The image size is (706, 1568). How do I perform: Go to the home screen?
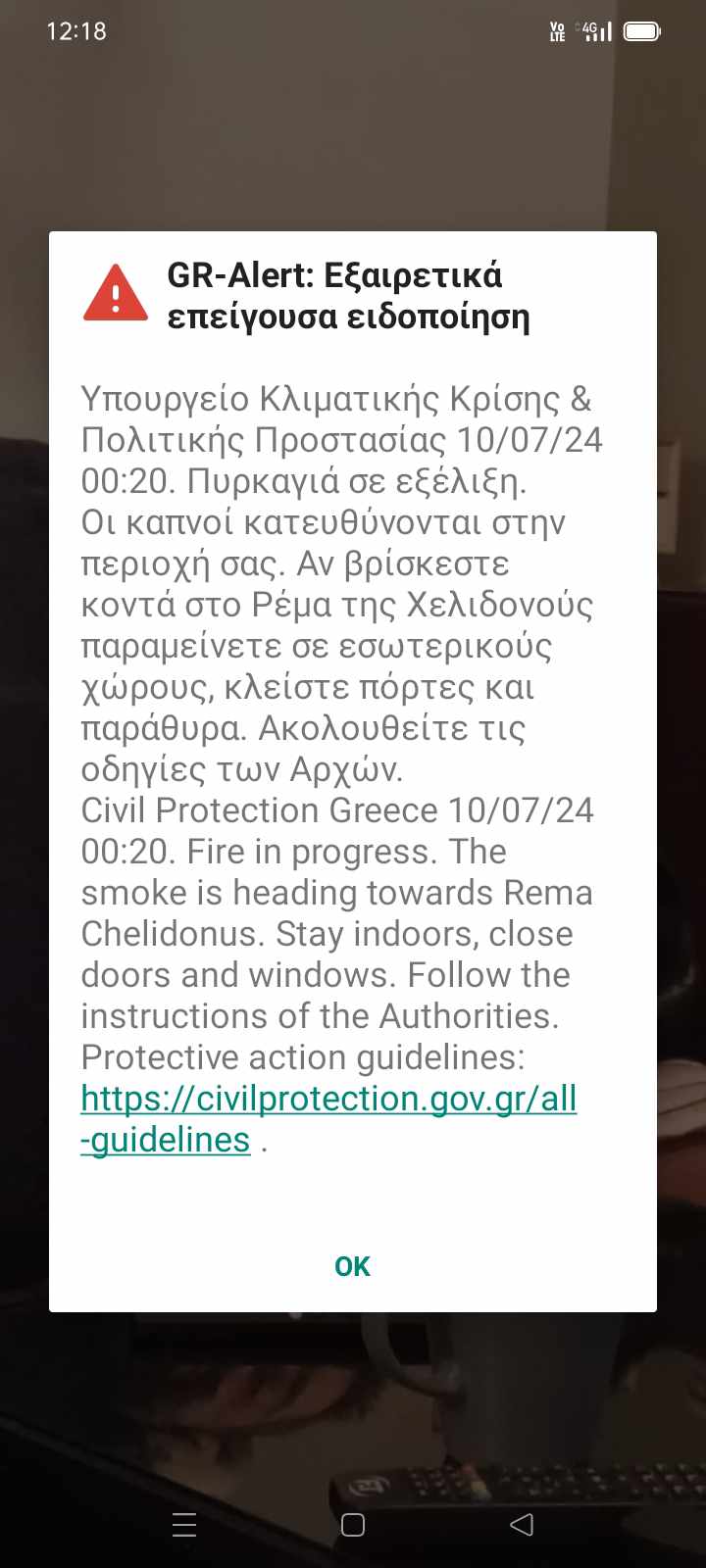353,1525
